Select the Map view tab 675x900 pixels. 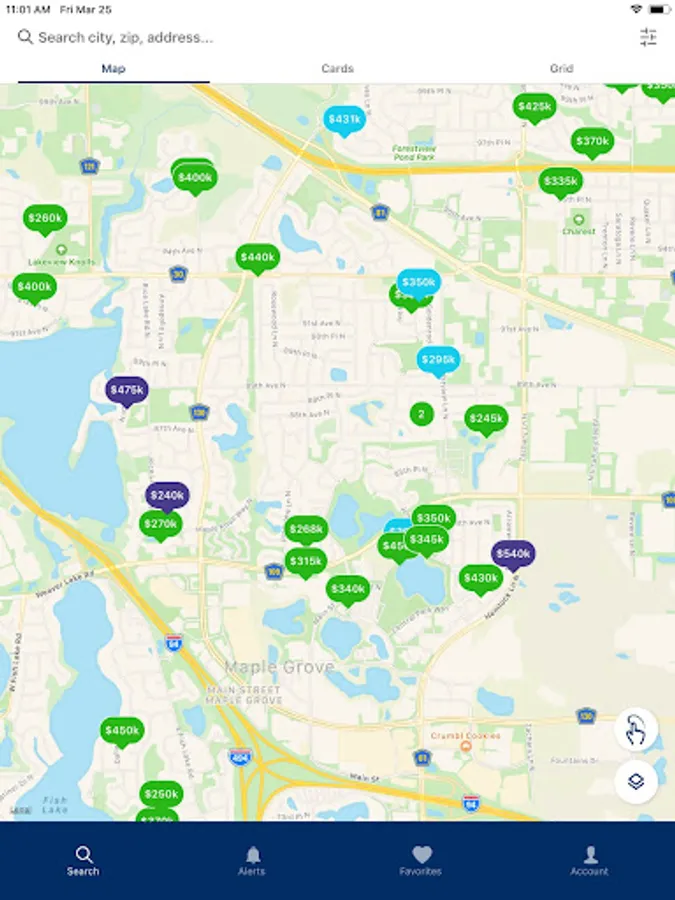(113, 69)
